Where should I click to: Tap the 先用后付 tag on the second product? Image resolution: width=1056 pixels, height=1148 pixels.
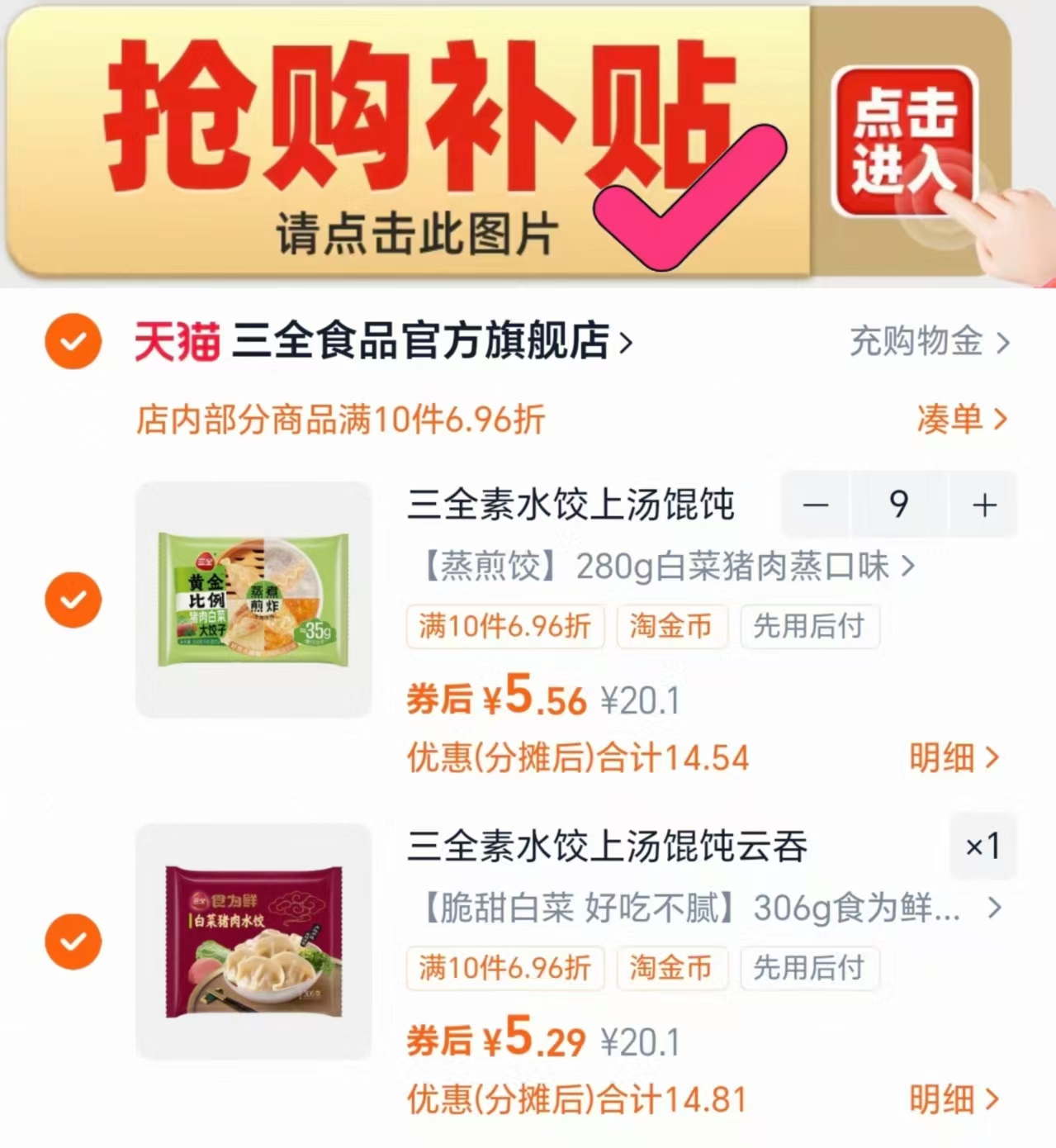pos(810,969)
